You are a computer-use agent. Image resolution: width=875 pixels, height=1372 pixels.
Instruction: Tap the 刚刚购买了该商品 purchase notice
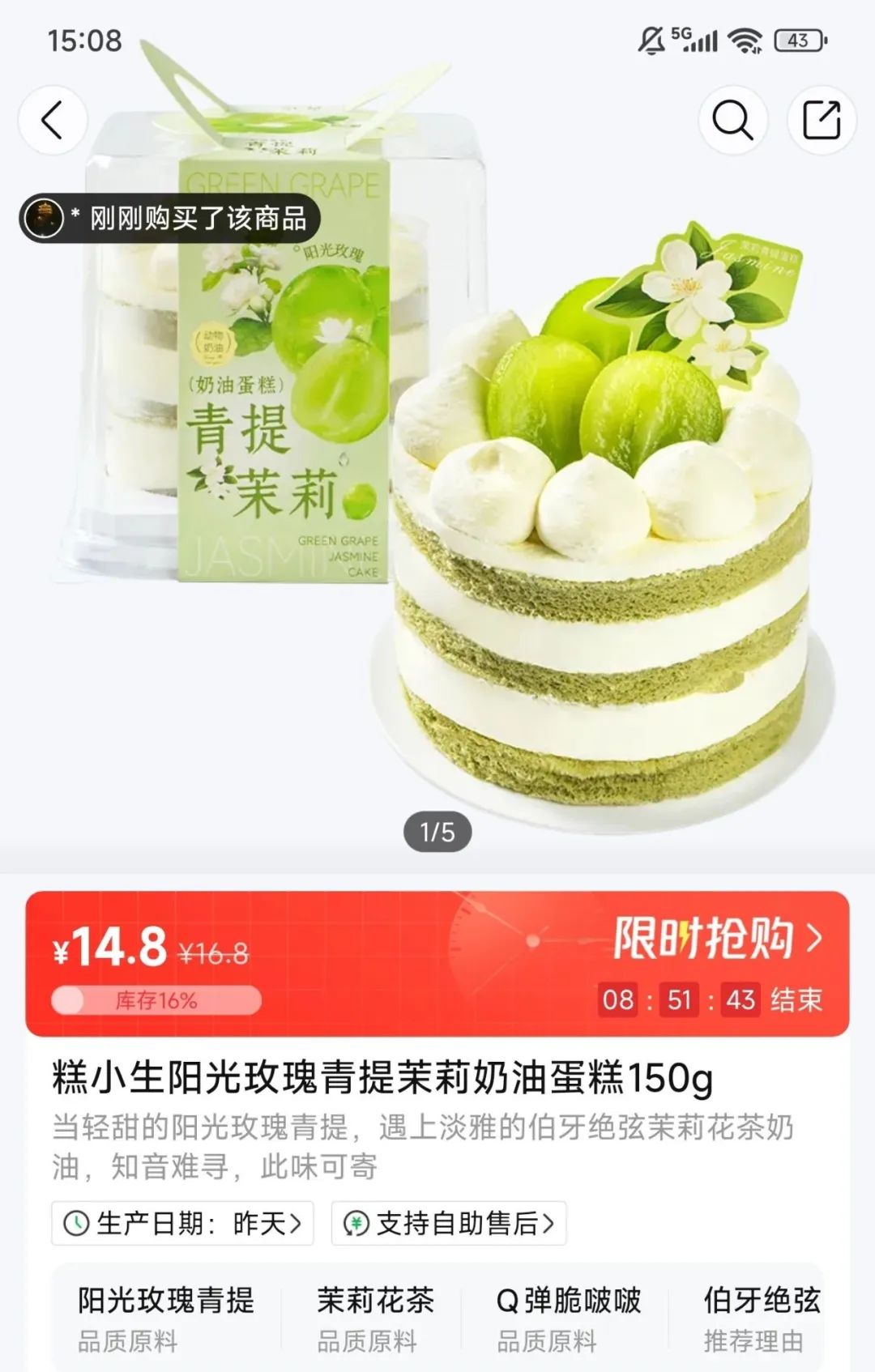pos(170,219)
